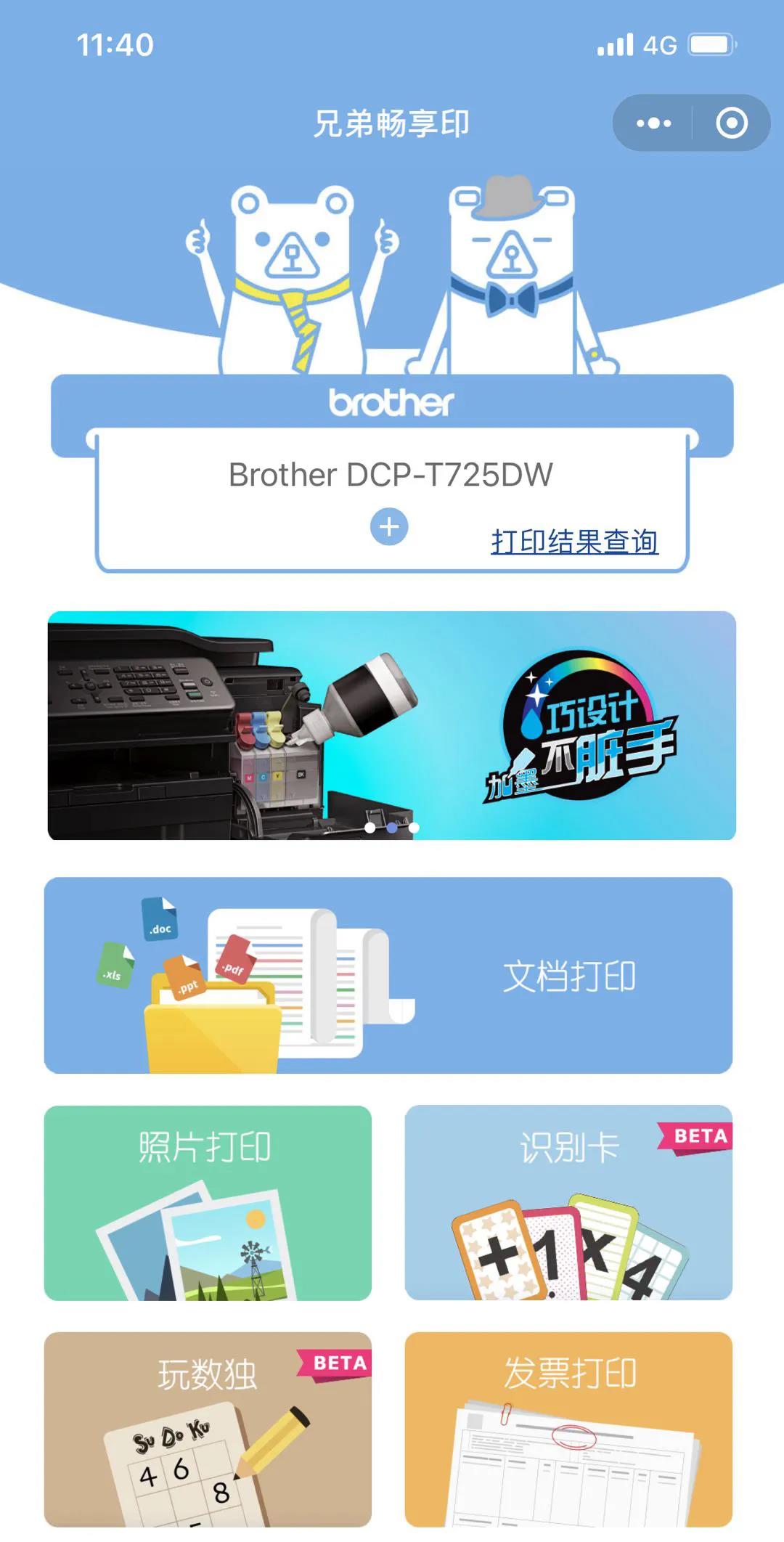
Task: Choose the 发票打印 card
Action: [x=568, y=1429]
